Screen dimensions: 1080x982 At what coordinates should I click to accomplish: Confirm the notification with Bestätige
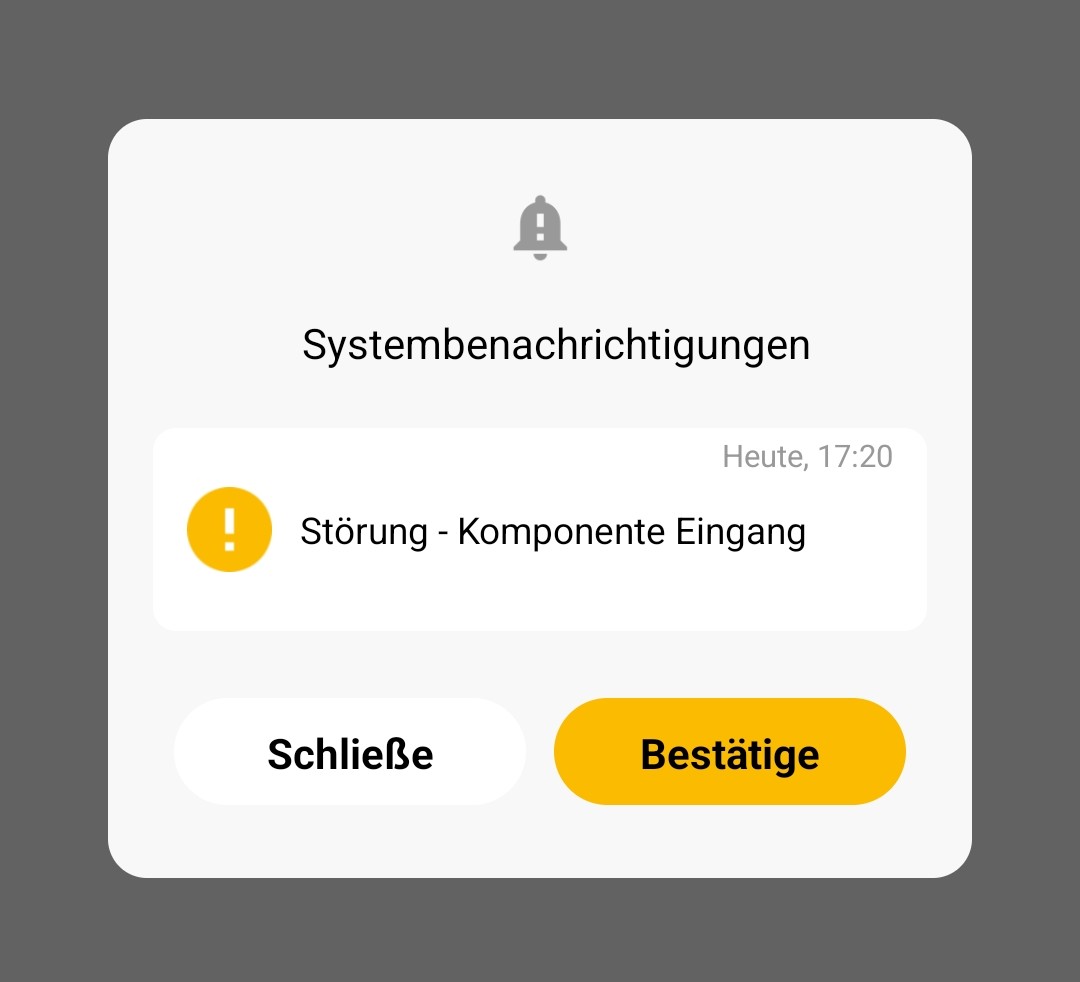729,753
